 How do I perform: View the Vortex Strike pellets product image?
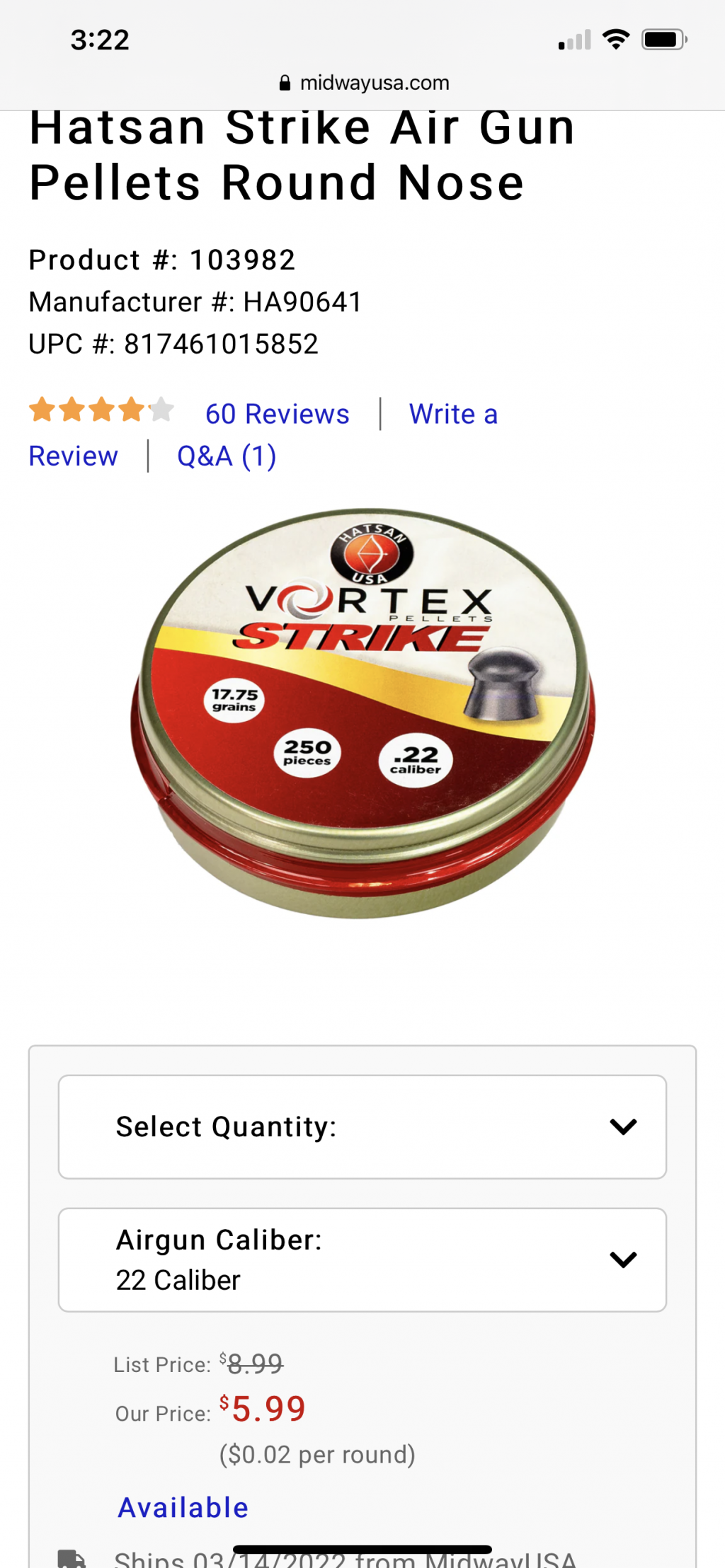[362, 713]
